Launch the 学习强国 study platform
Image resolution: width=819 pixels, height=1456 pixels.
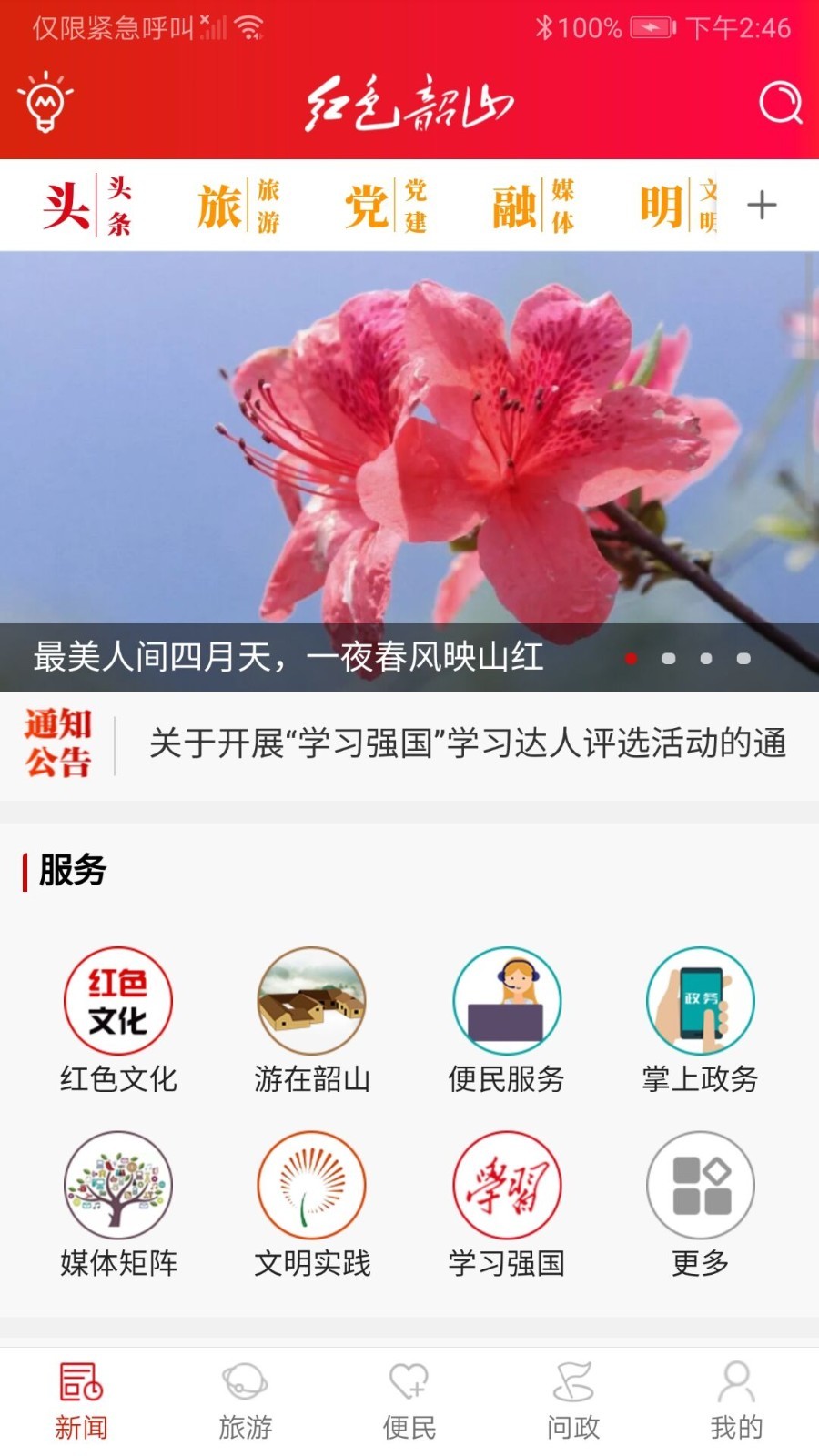click(x=506, y=1183)
